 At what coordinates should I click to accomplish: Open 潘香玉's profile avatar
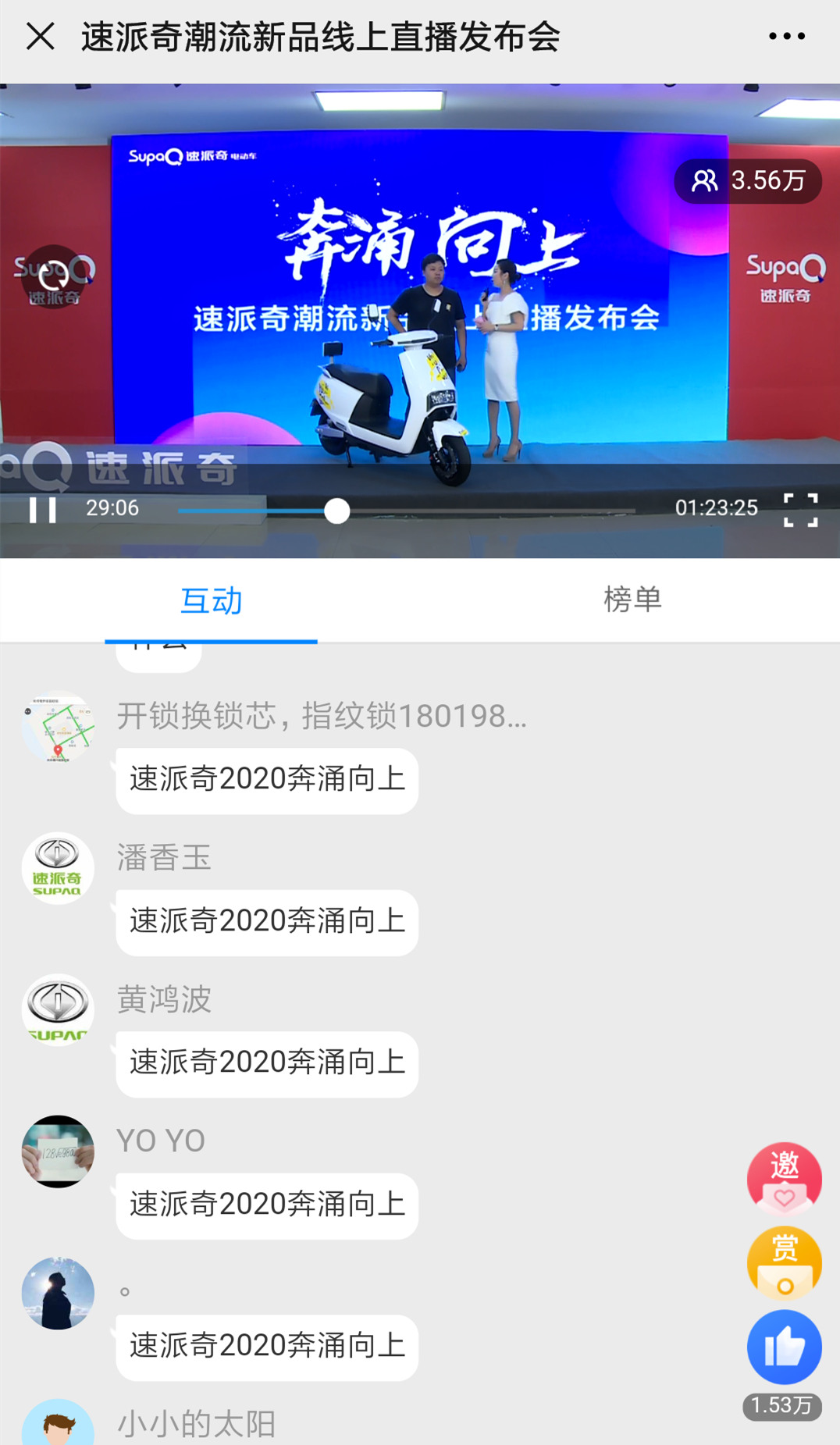(x=58, y=868)
